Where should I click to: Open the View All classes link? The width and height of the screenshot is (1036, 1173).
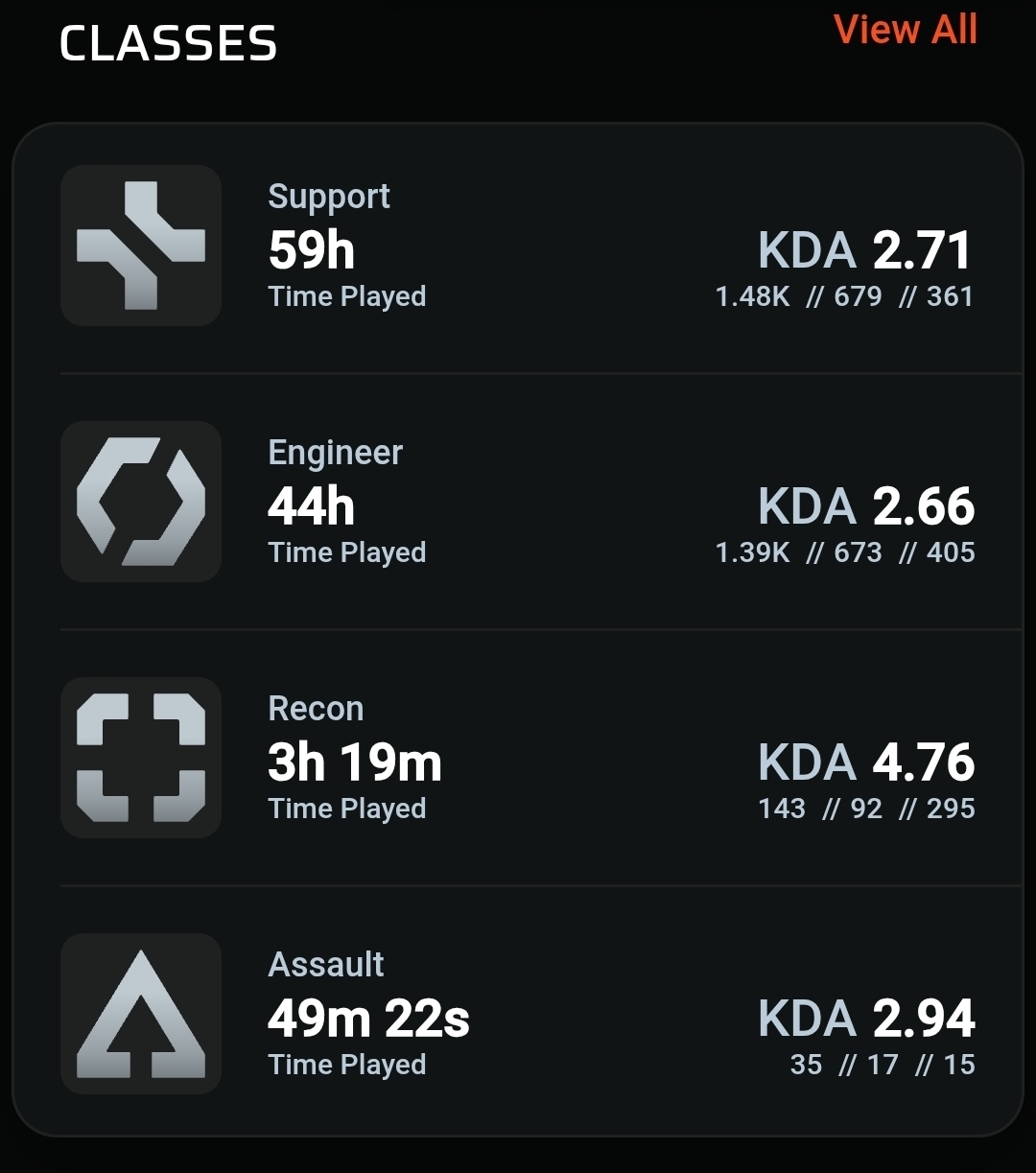(x=905, y=30)
